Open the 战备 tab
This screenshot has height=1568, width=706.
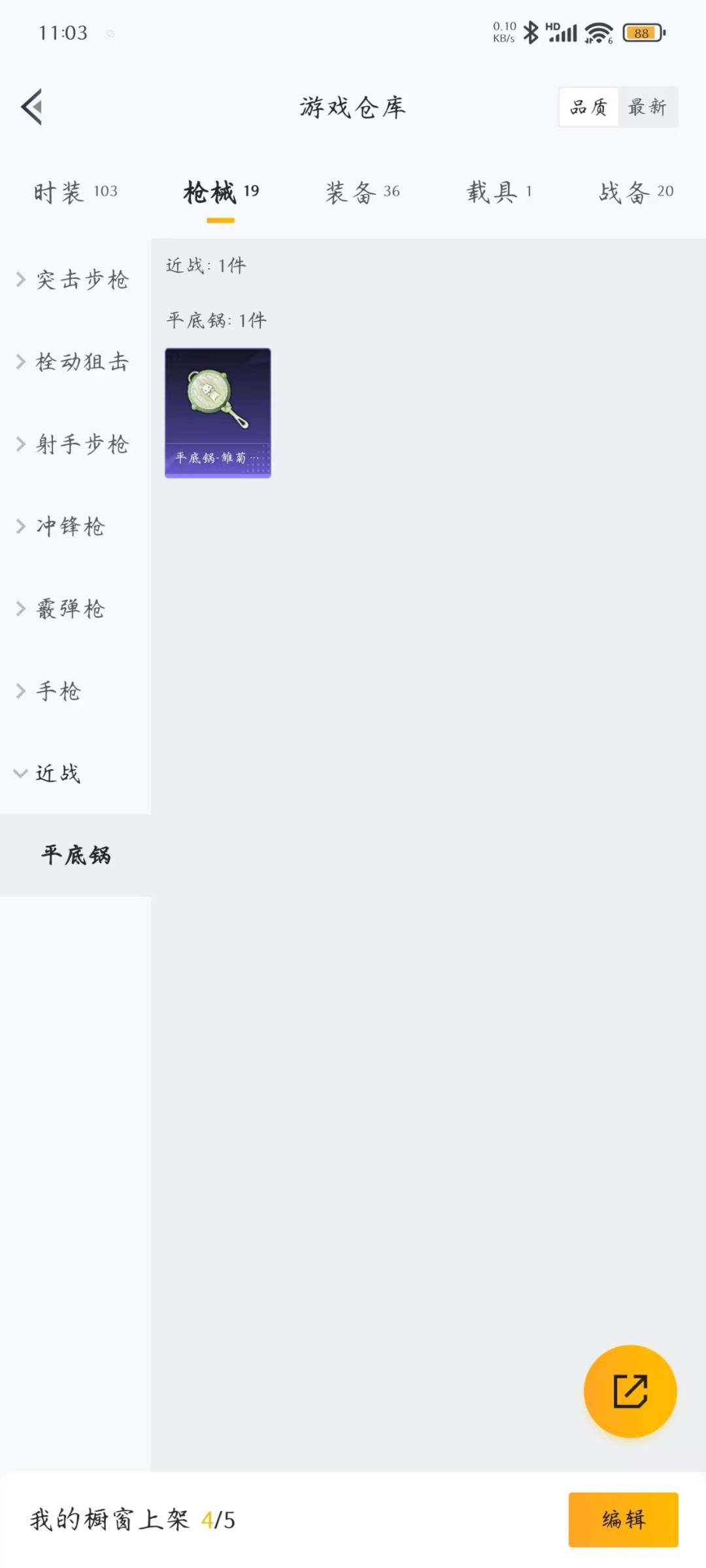click(636, 192)
